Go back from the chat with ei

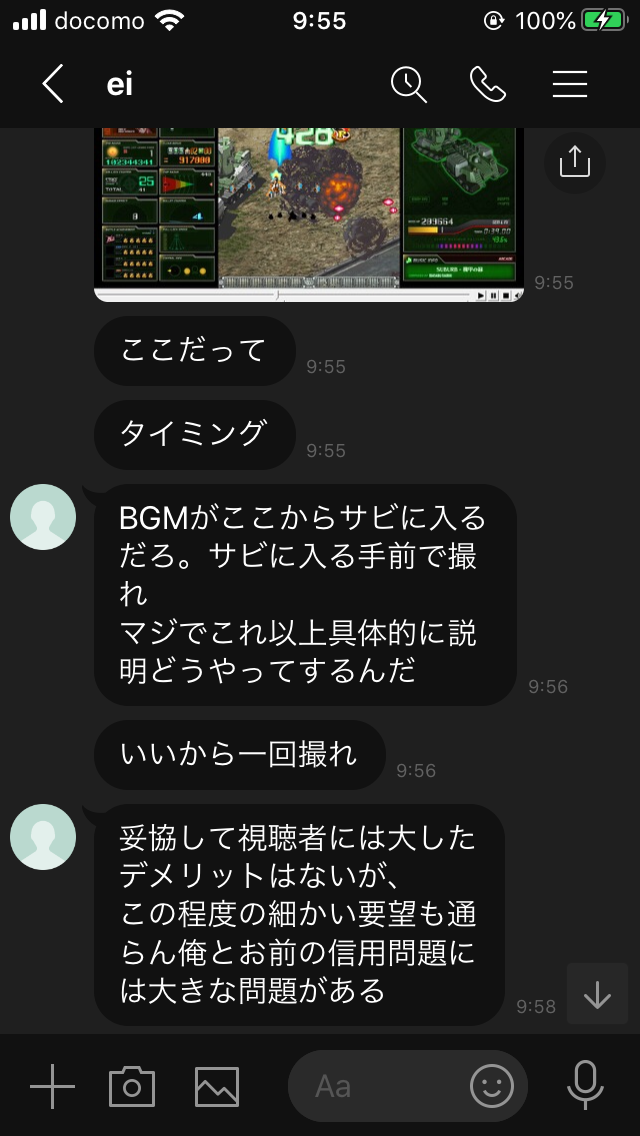(53, 84)
